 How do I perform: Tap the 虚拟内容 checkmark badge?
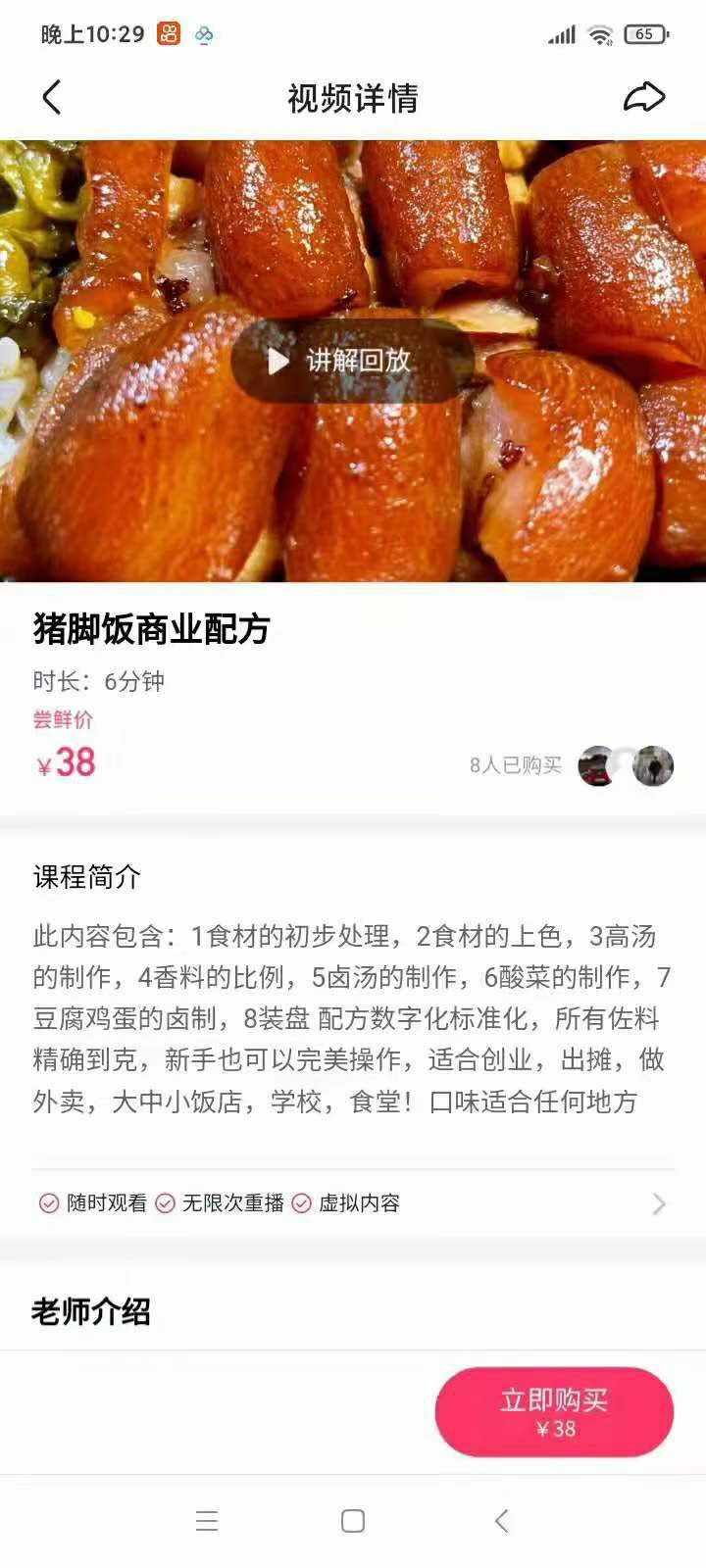(302, 1202)
